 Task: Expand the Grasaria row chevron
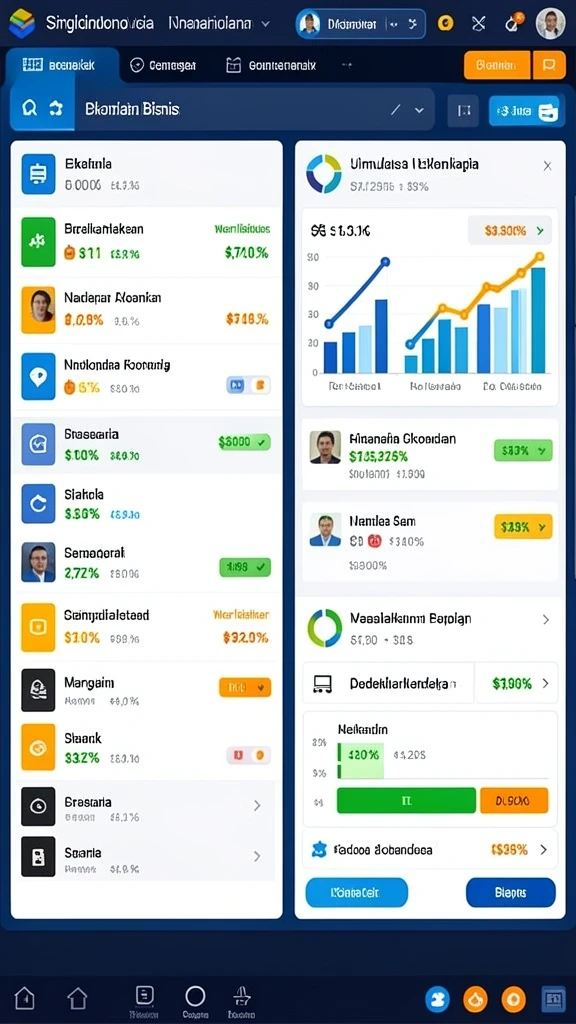257,805
